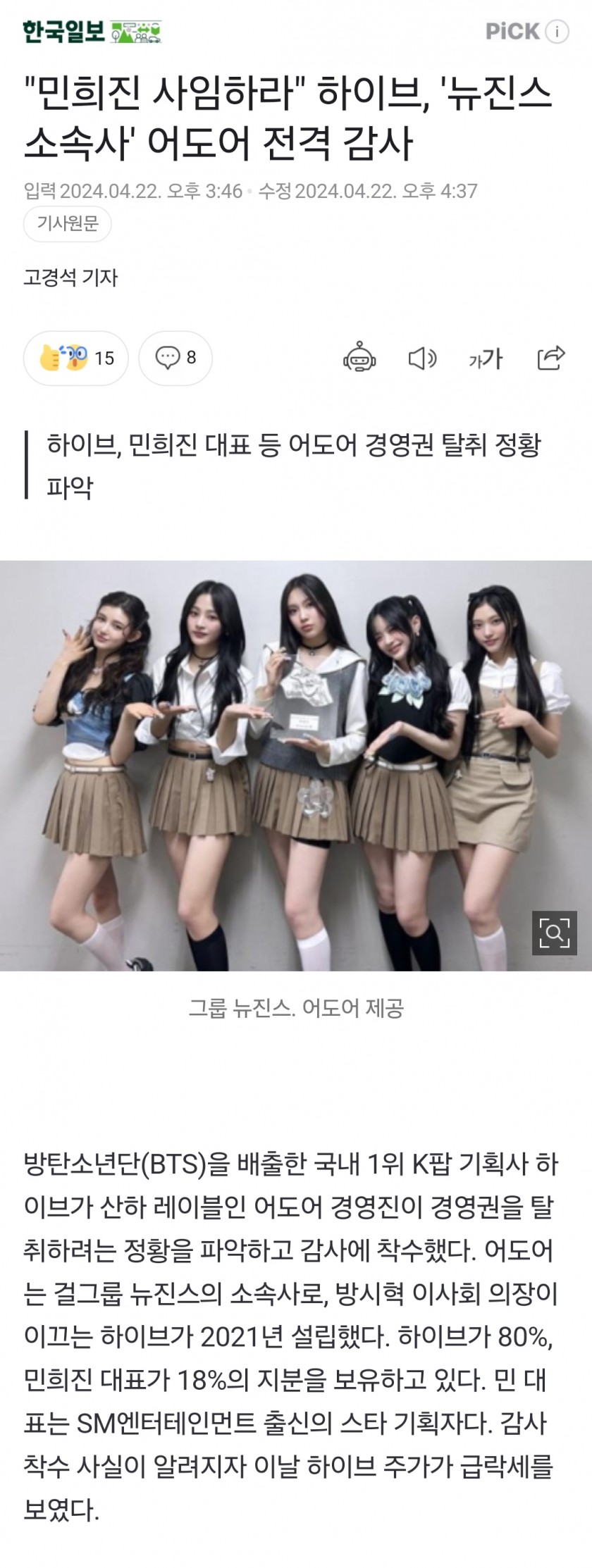Open the 한국일보 publisher page
Viewport: 592px width, 1568px height.
63,32
